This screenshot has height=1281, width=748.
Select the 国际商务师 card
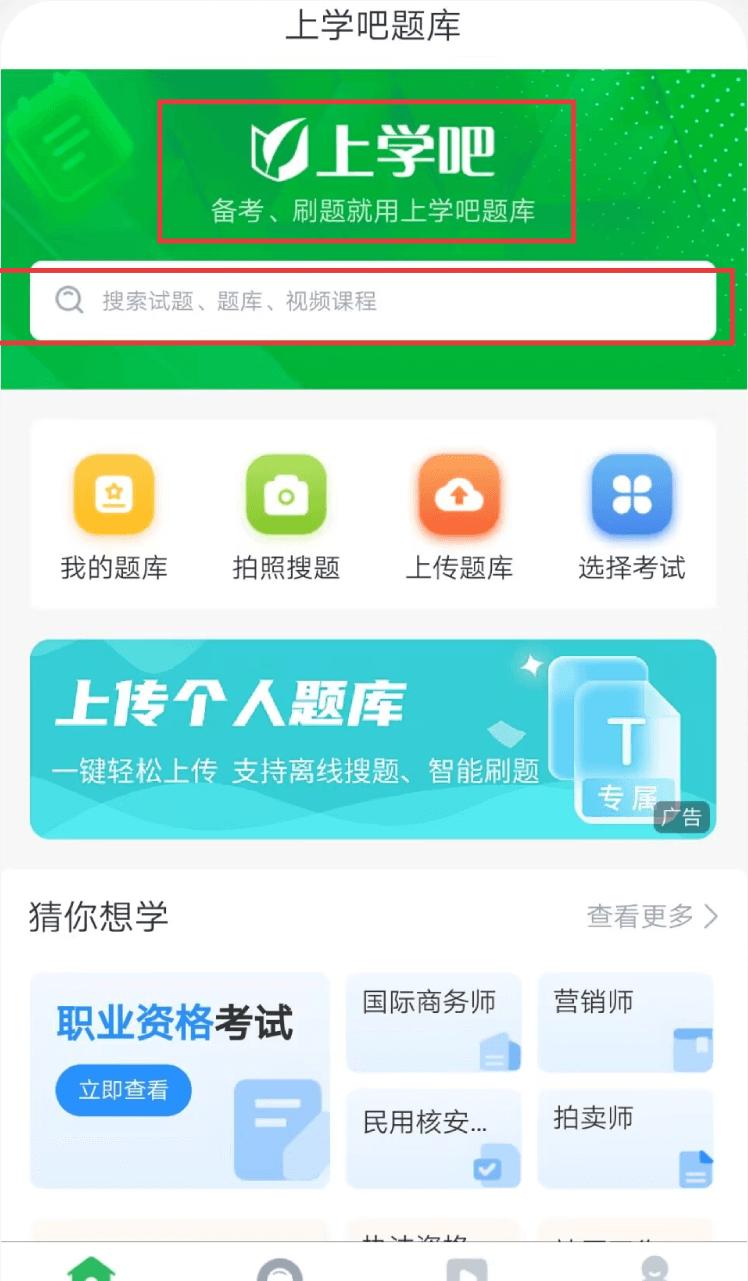click(x=433, y=1022)
